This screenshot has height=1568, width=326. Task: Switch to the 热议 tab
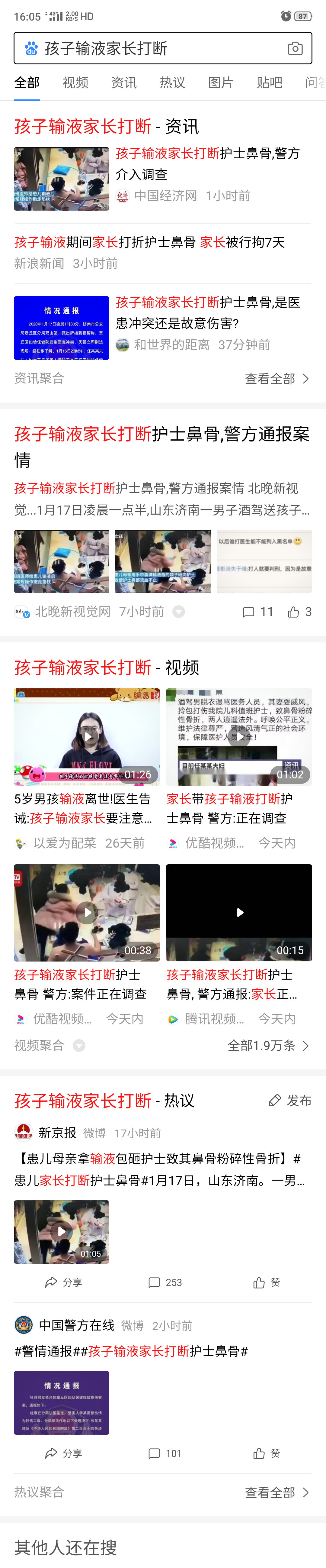click(172, 83)
